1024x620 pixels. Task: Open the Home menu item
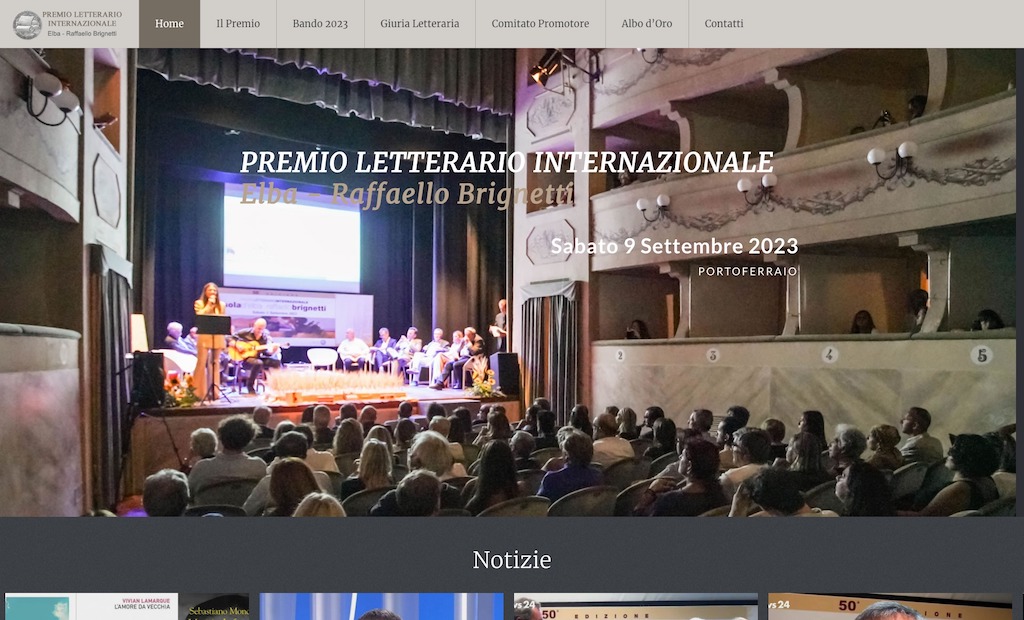click(x=169, y=24)
